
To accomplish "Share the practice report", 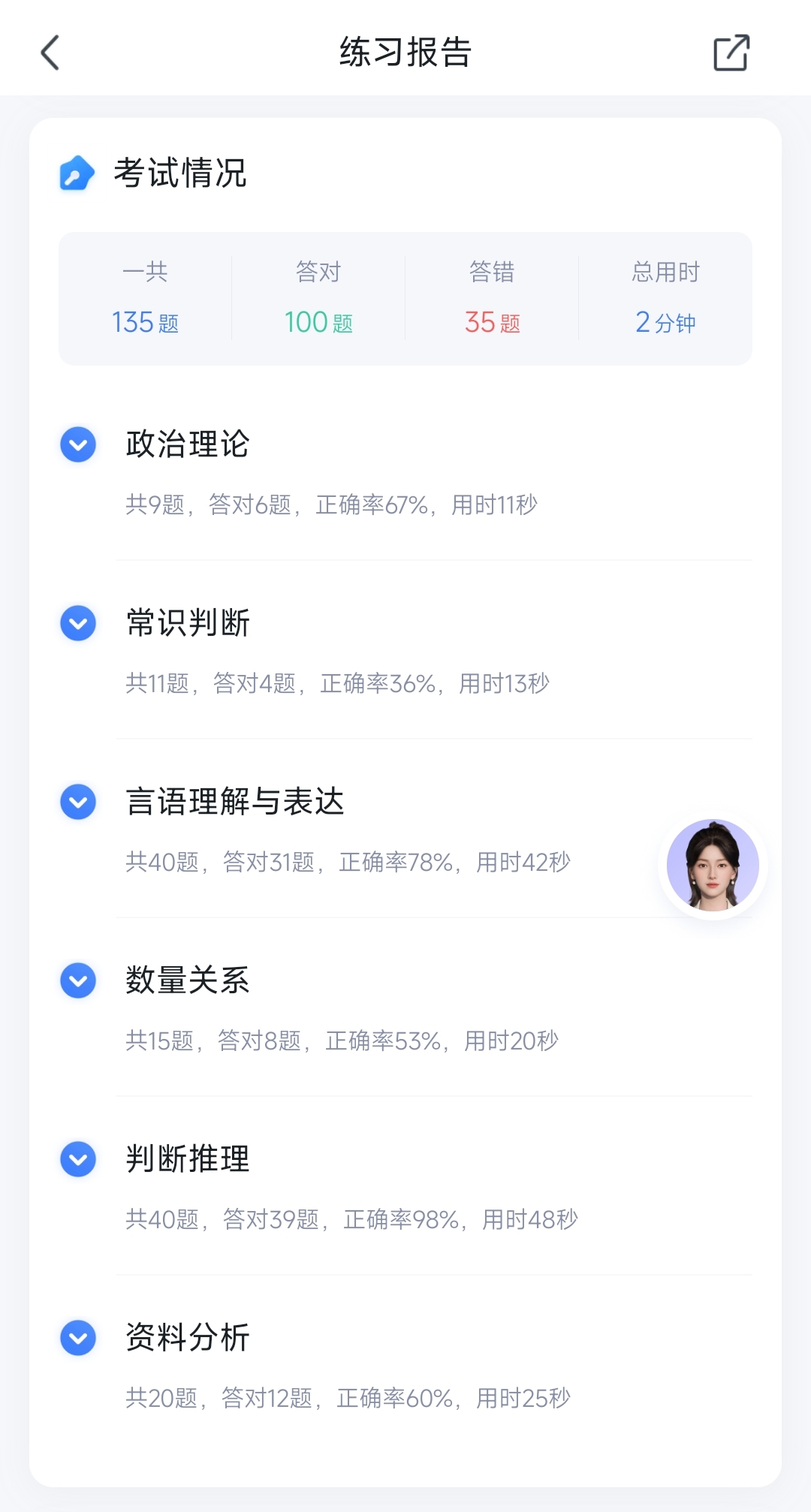I will 731,53.
